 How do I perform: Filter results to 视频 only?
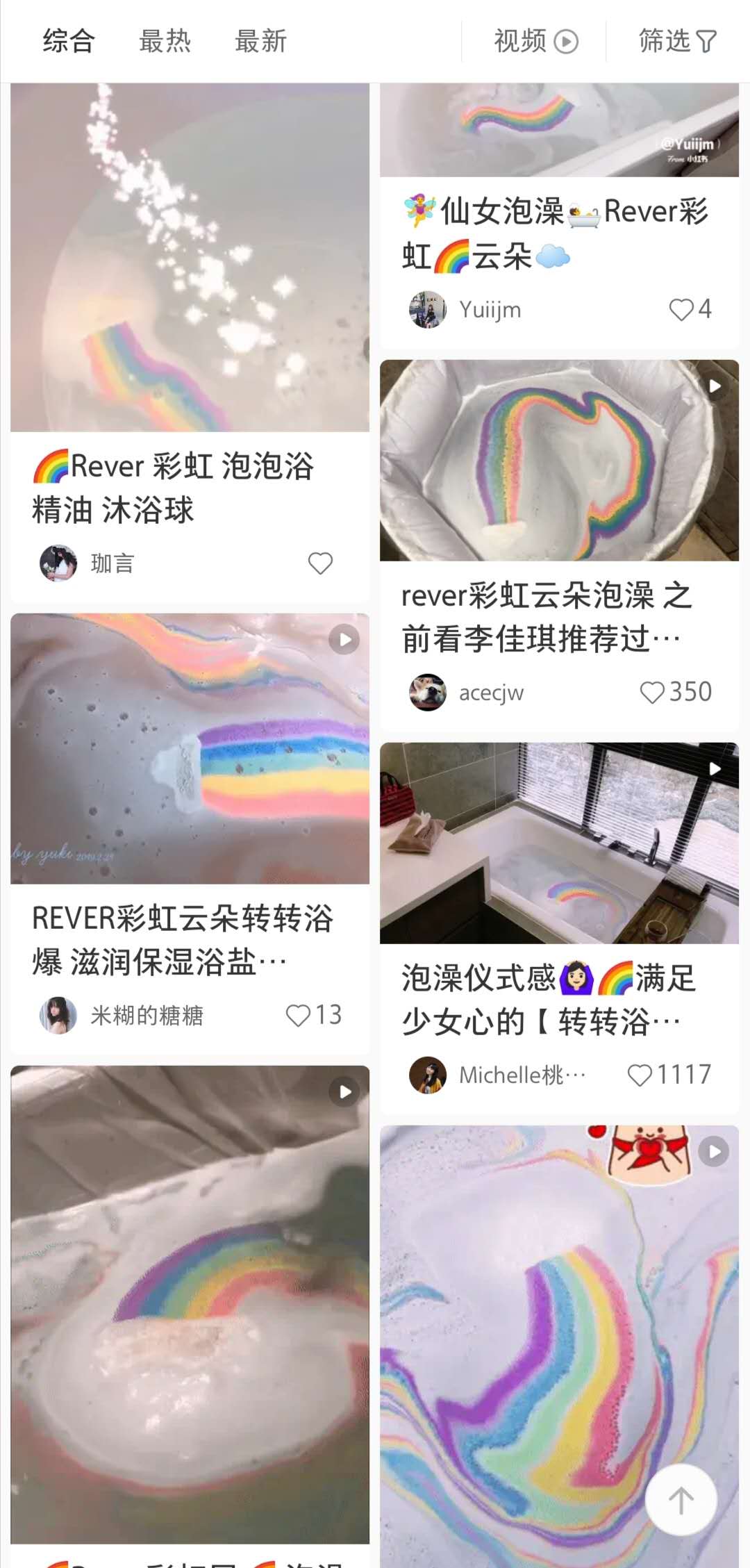[x=535, y=41]
